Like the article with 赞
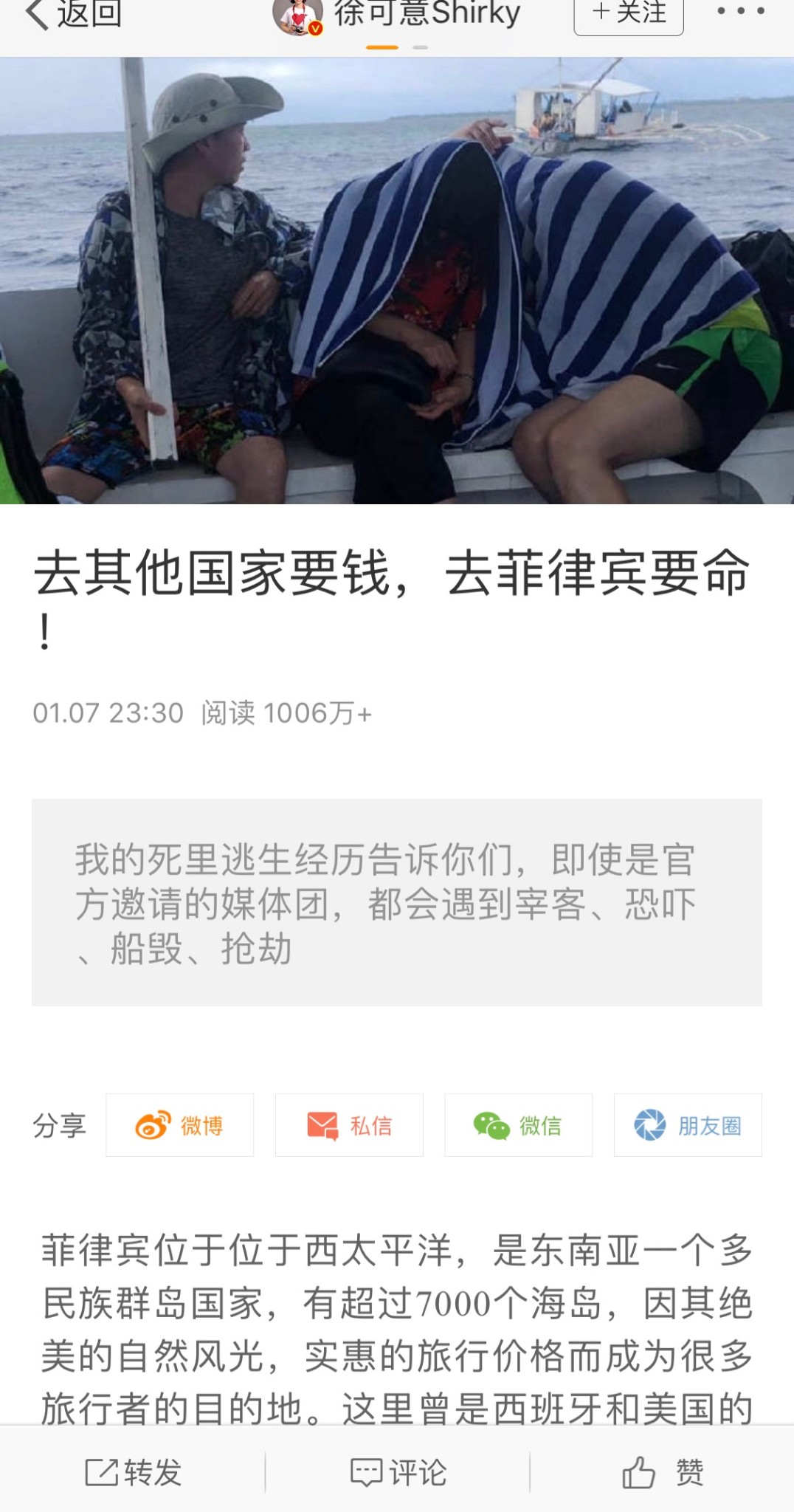Viewport: 794px width, 1512px height. tap(662, 1472)
